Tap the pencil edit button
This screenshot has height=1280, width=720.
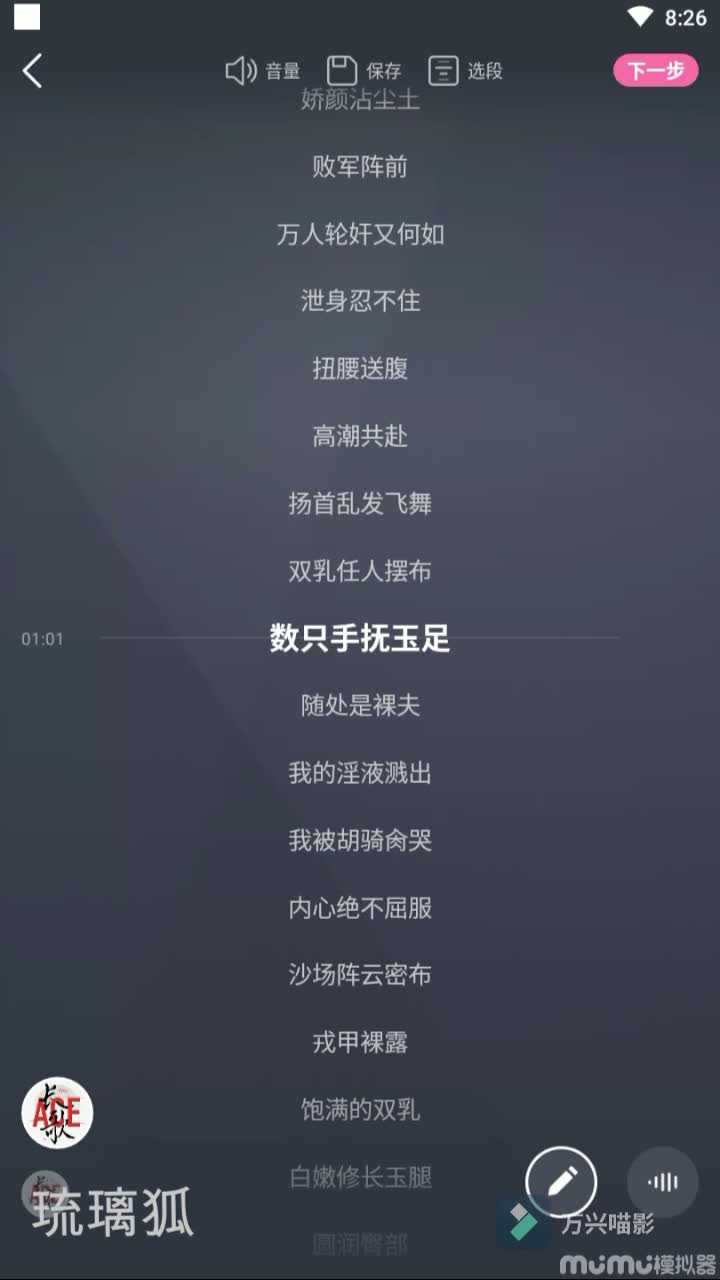(x=561, y=1182)
